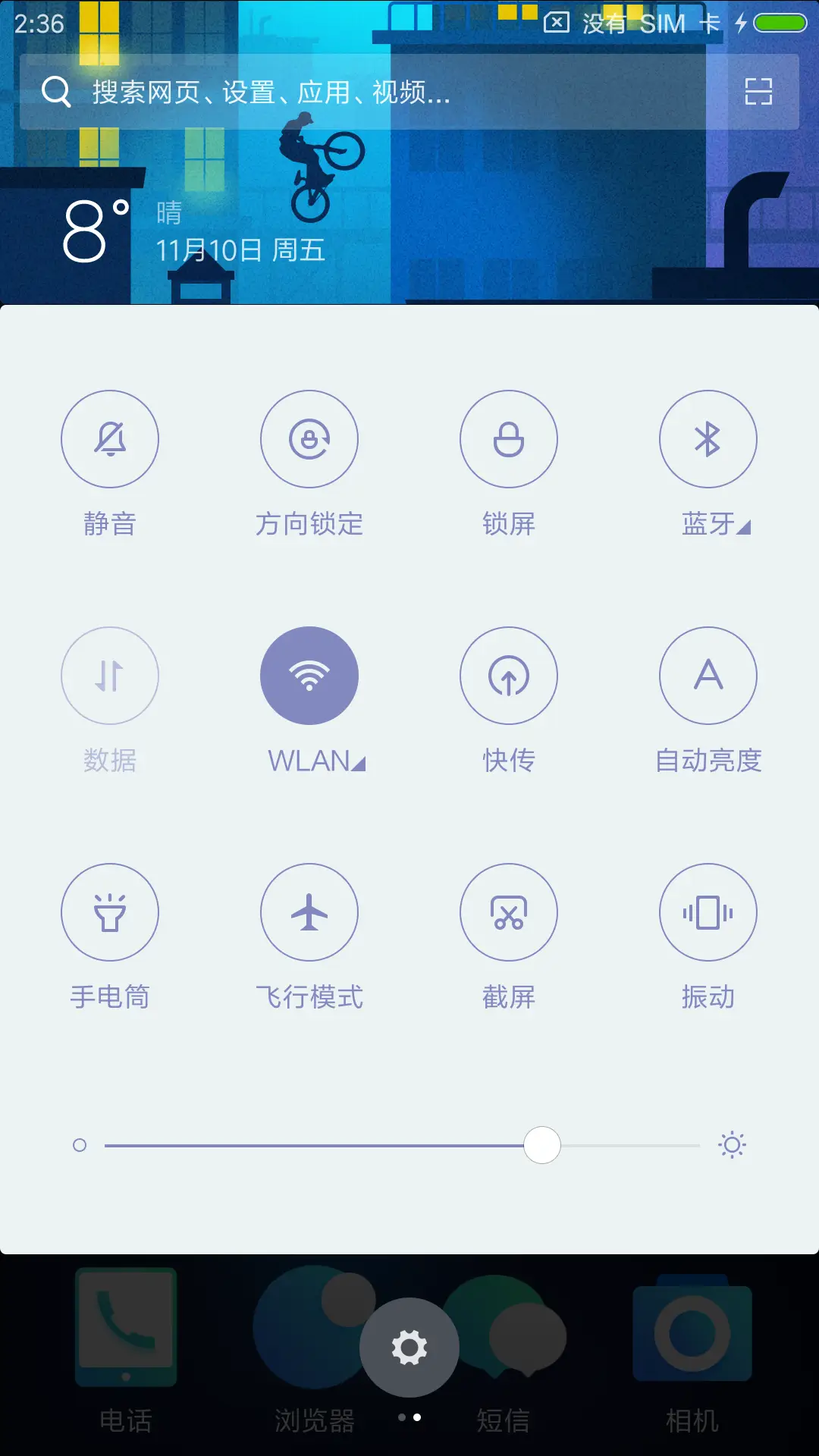The image size is (819, 1456).
Task: Enable 振动 vibration mode
Action: [708, 912]
